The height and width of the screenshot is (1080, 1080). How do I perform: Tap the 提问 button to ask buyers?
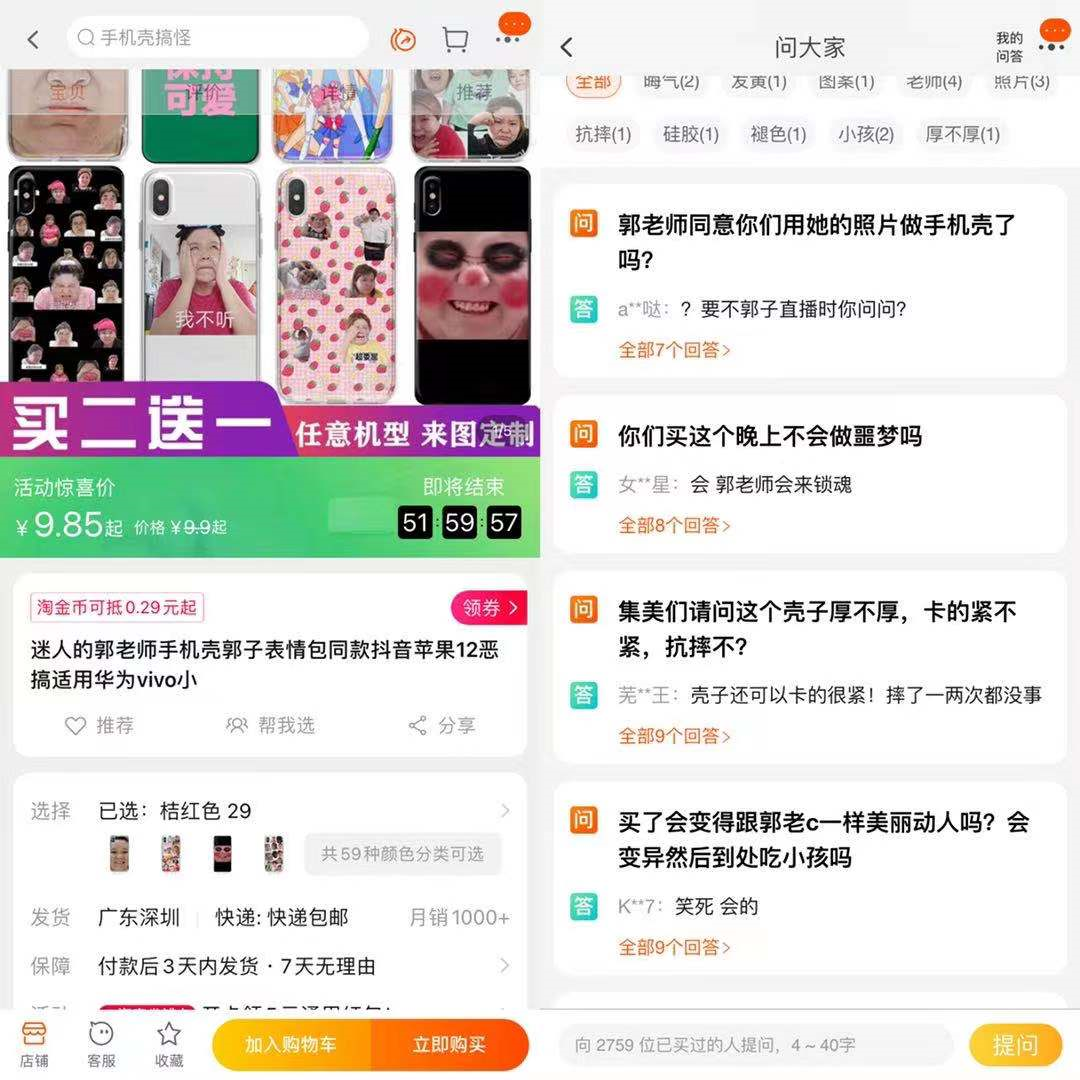pos(1015,1045)
